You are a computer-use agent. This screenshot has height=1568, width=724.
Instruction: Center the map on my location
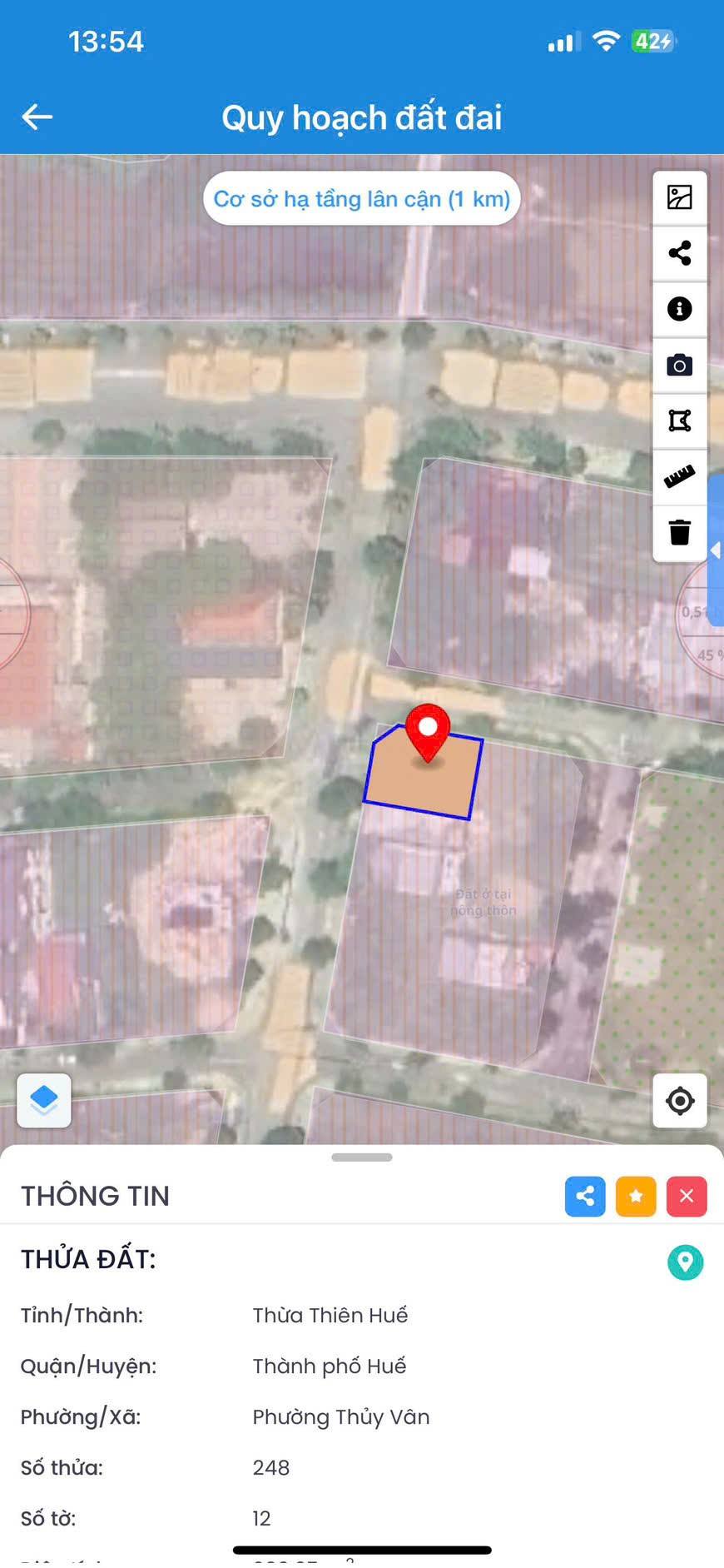tap(679, 1100)
